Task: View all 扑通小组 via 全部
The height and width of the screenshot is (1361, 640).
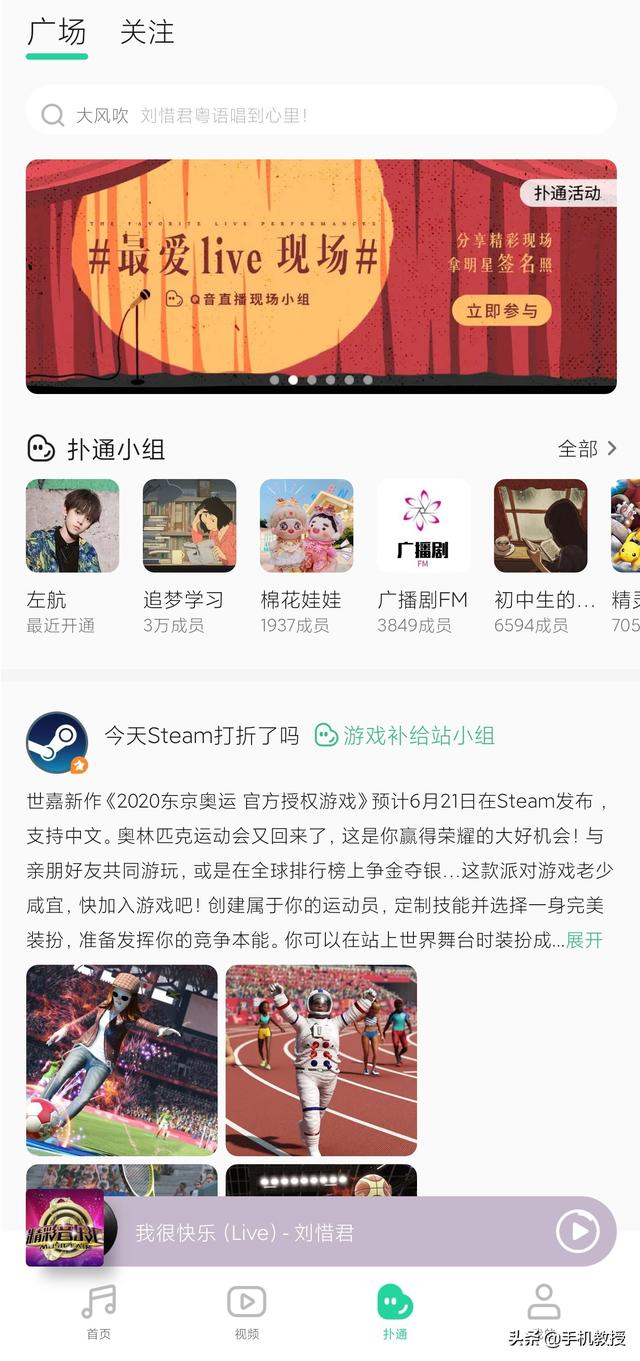Action: (x=587, y=449)
